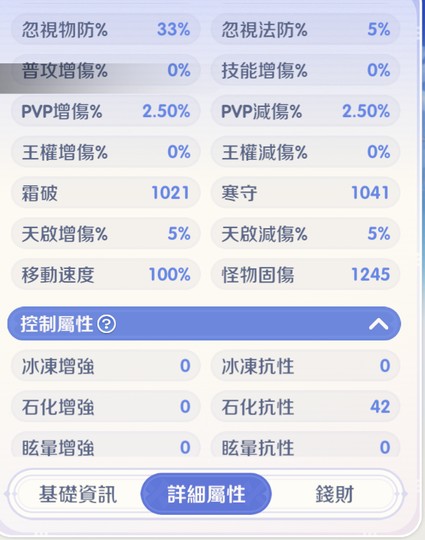This screenshot has width=425, height=540.
Task: Open the 錢財 tab
Action: [334, 494]
